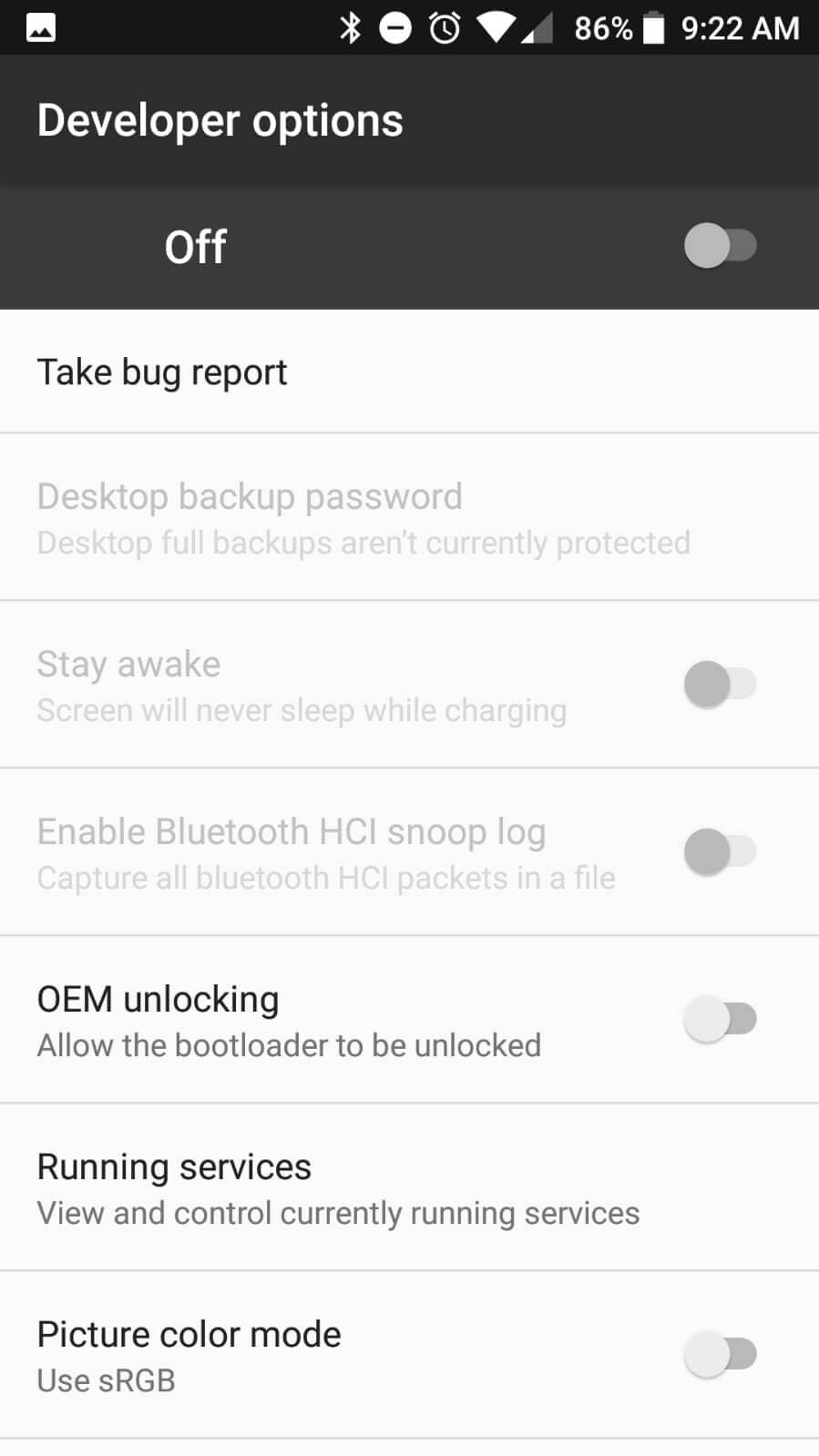The image size is (819, 1456).
Task: Tap Desktop backup password
Action: click(x=250, y=496)
